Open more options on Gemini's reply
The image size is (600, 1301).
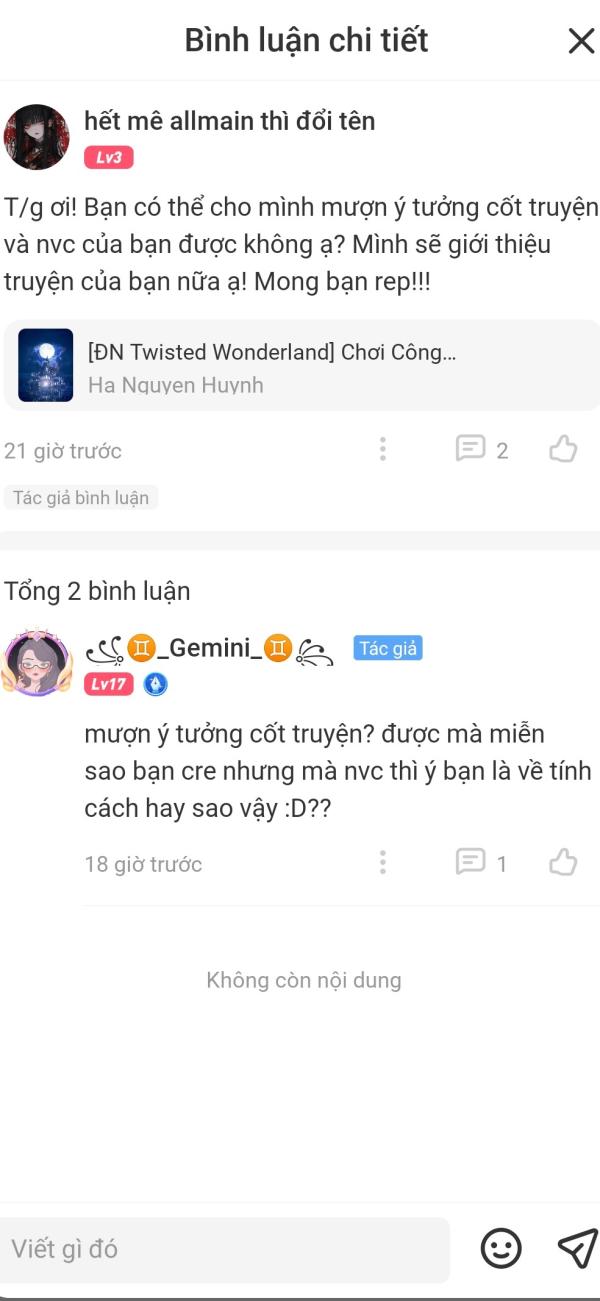point(382,862)
